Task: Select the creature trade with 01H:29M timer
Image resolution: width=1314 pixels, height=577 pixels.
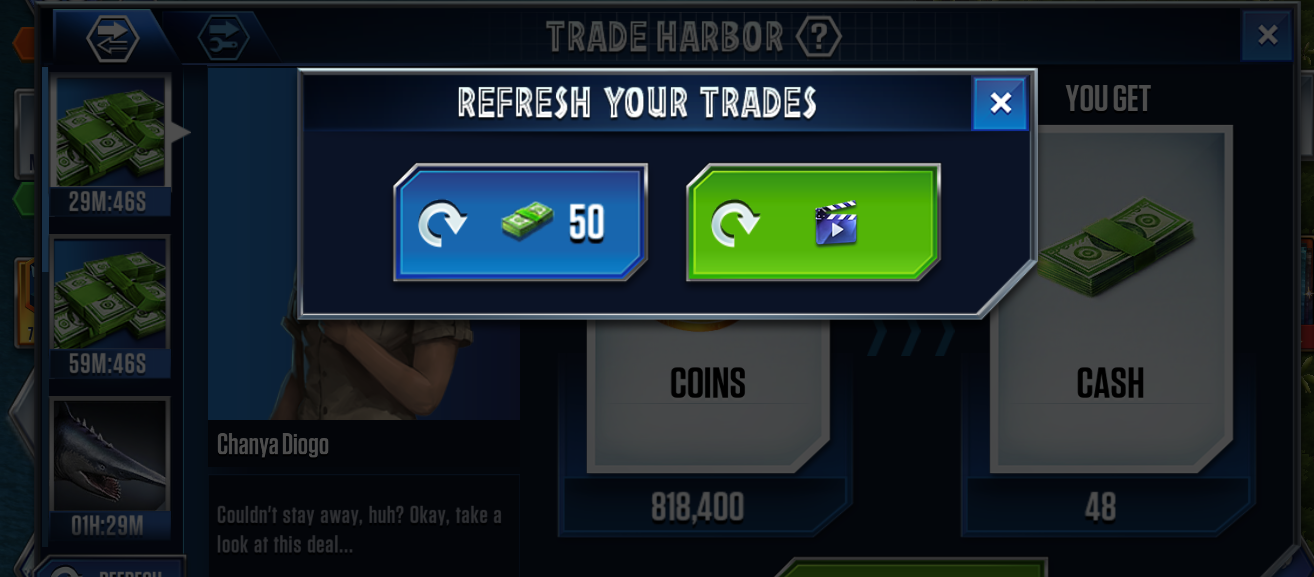Action: pyautogui.click(x=109, y=465)
